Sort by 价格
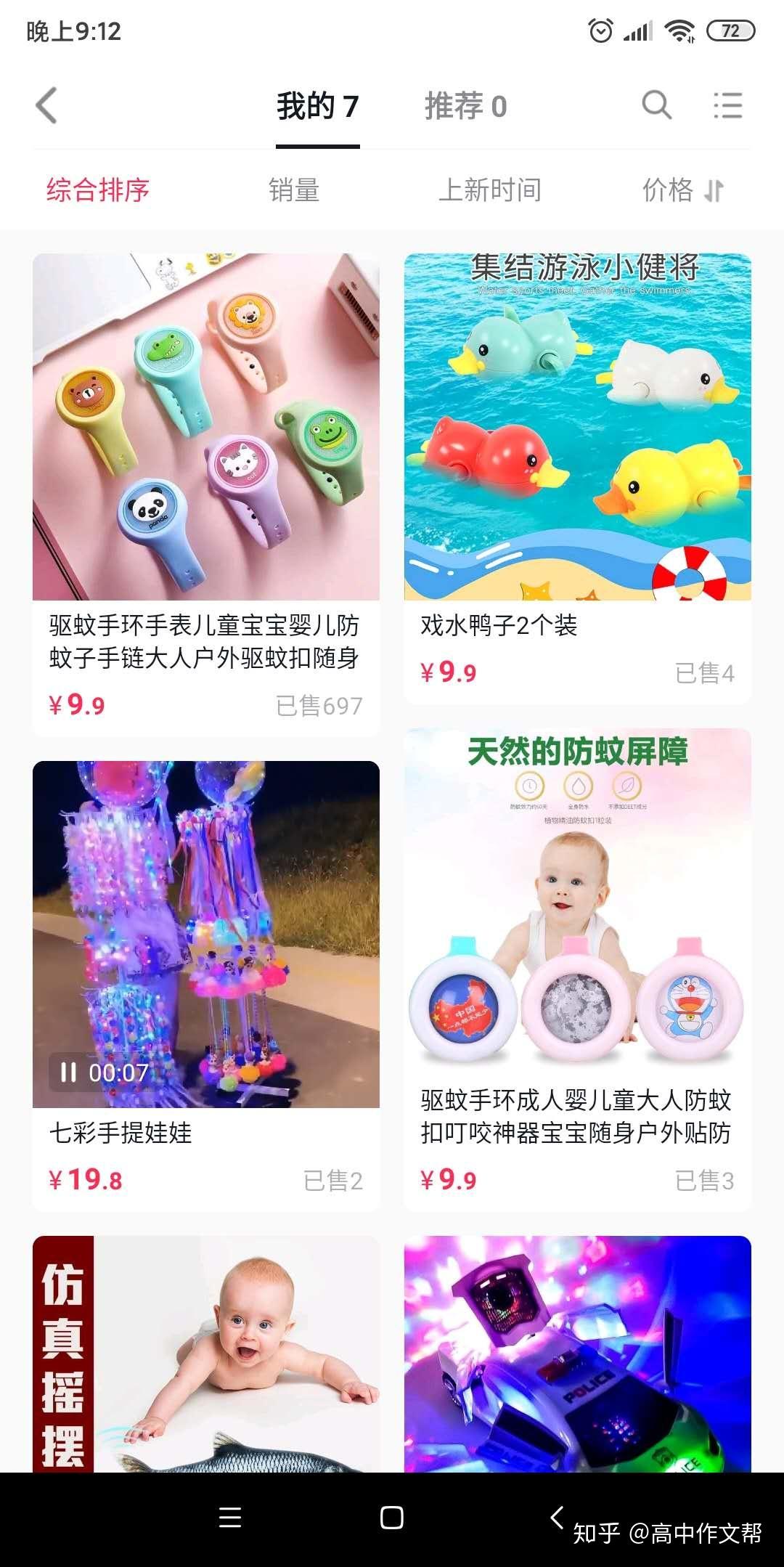The width and height of the screenshot is (784, 1567). [x=683, y=190]
